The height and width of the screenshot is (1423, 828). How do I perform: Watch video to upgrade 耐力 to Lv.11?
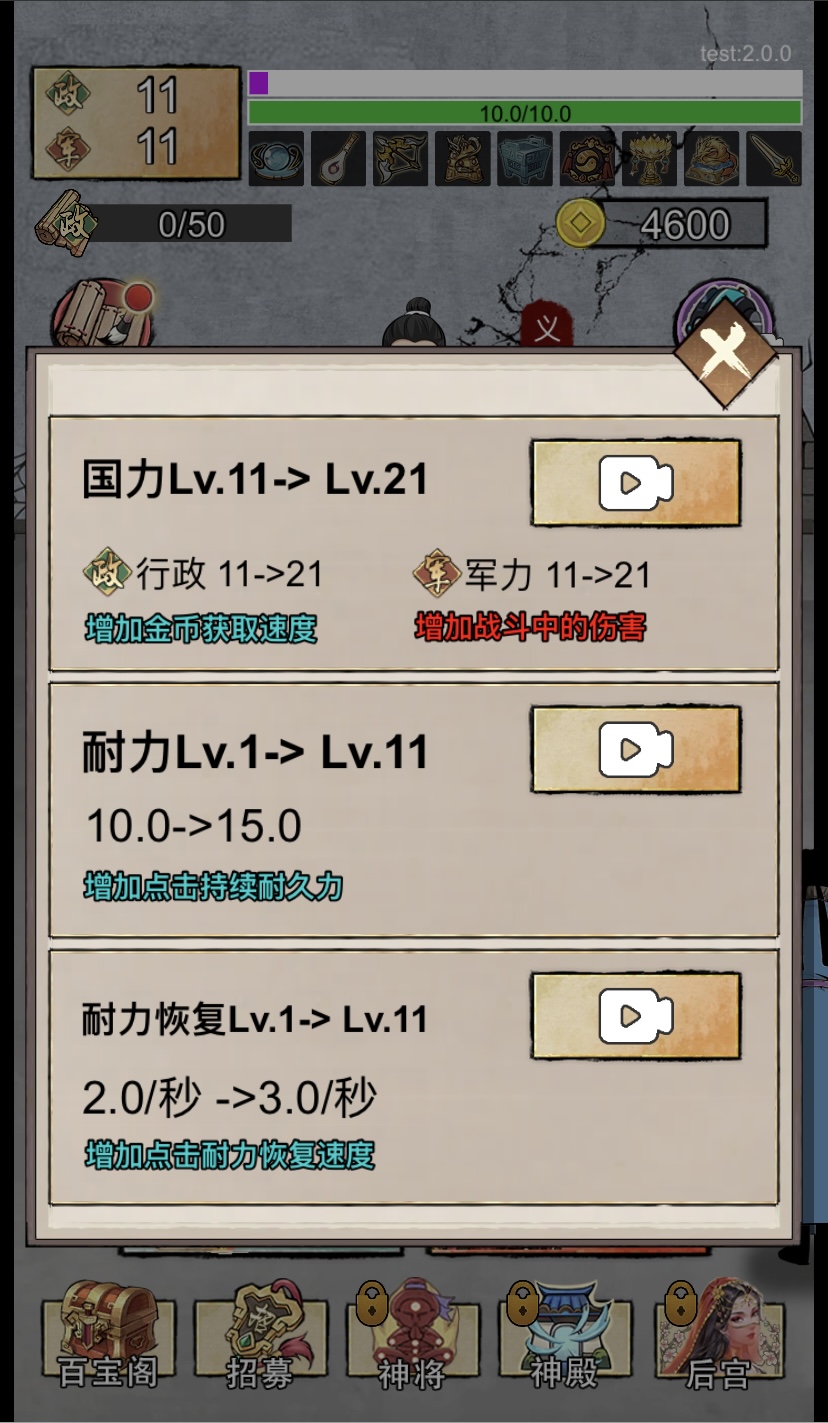(636, 750)
